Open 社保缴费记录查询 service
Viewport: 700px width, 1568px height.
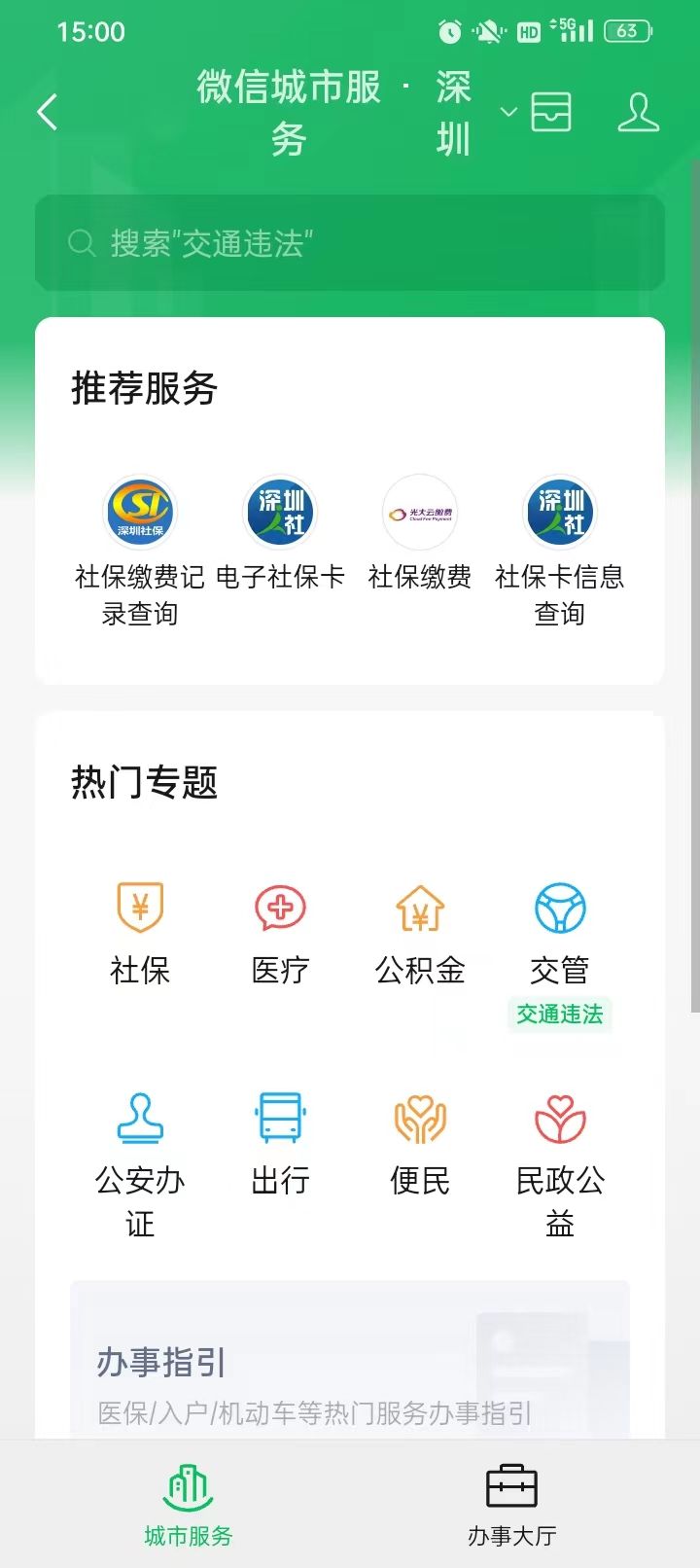click(x=140, y=552)
